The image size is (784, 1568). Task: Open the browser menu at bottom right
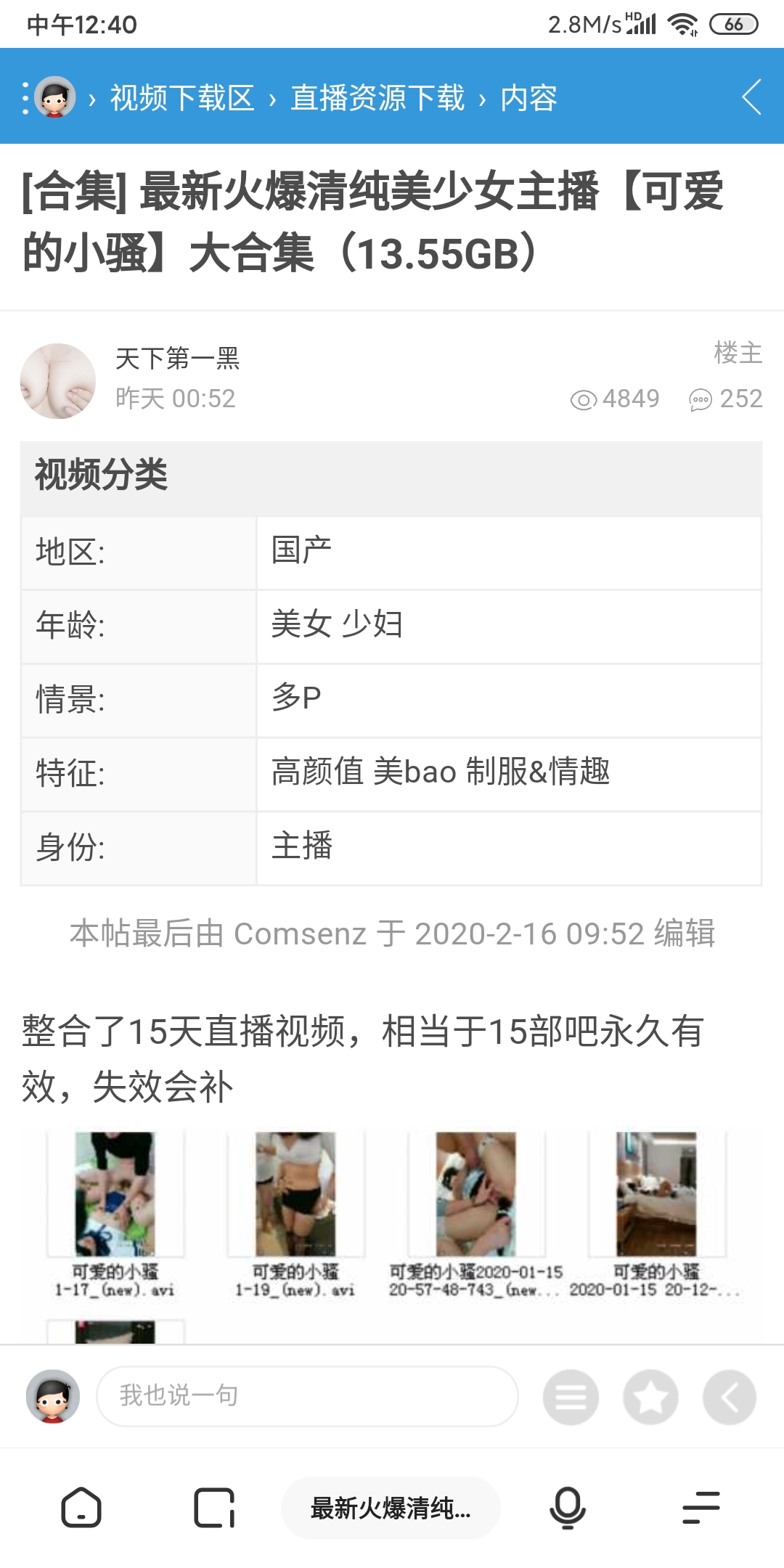point(701,1508)
